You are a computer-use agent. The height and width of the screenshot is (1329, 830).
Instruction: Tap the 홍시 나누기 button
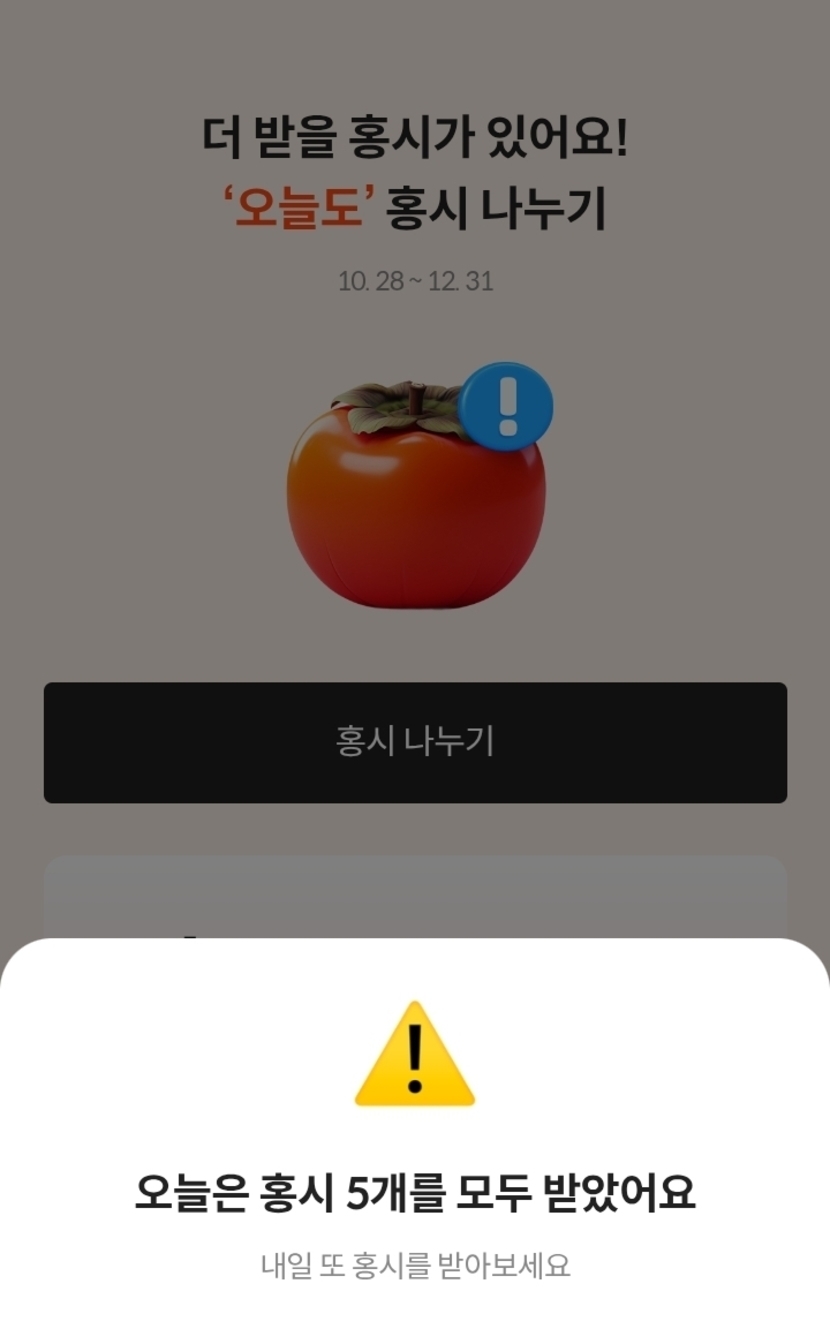(x=415, y=742)
